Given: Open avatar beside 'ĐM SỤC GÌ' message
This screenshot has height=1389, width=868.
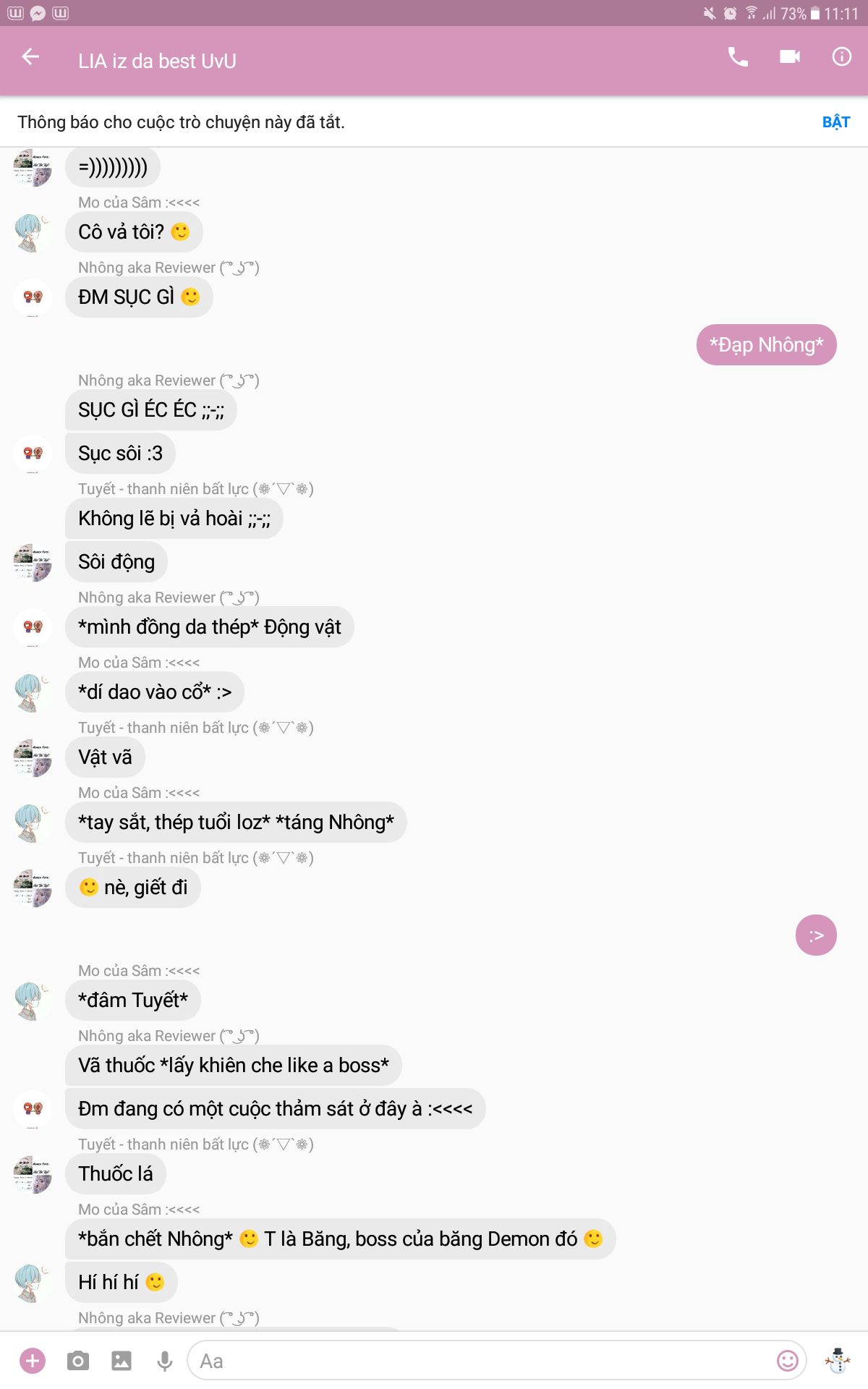Looking at the screenshot, I should [x=33, y=297].
